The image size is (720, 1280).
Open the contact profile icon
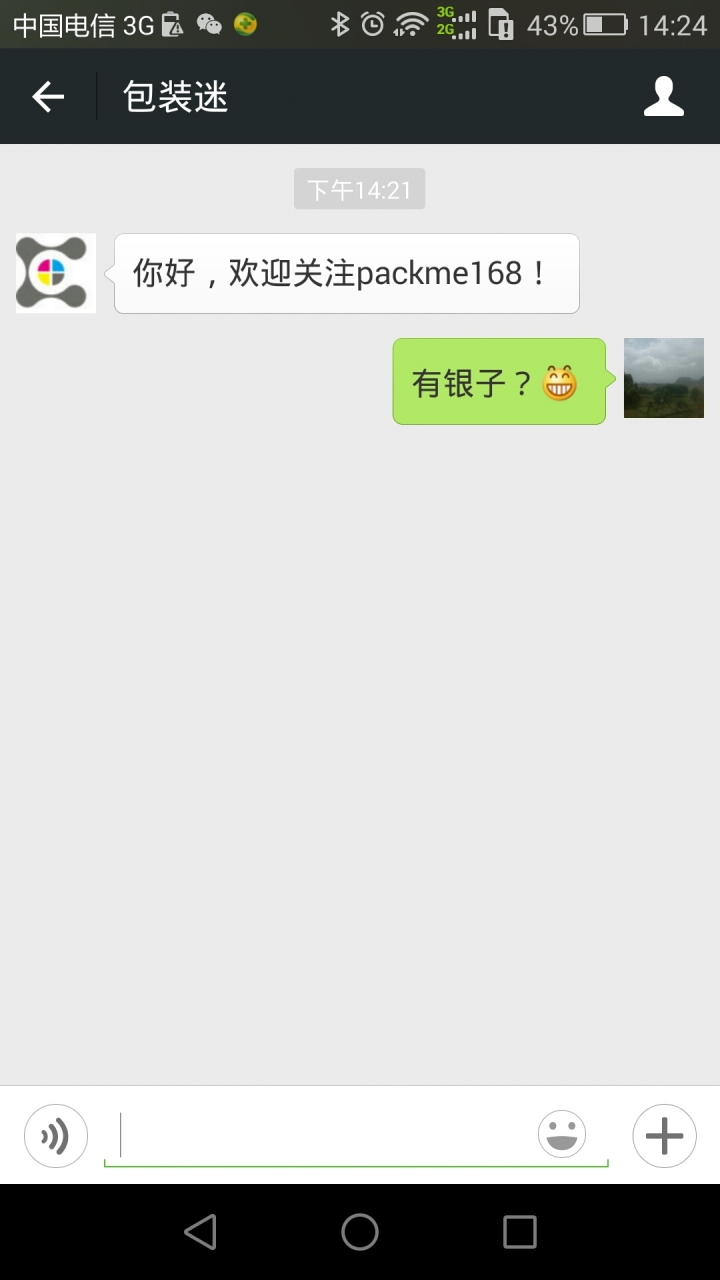click(x=664, y=96)
